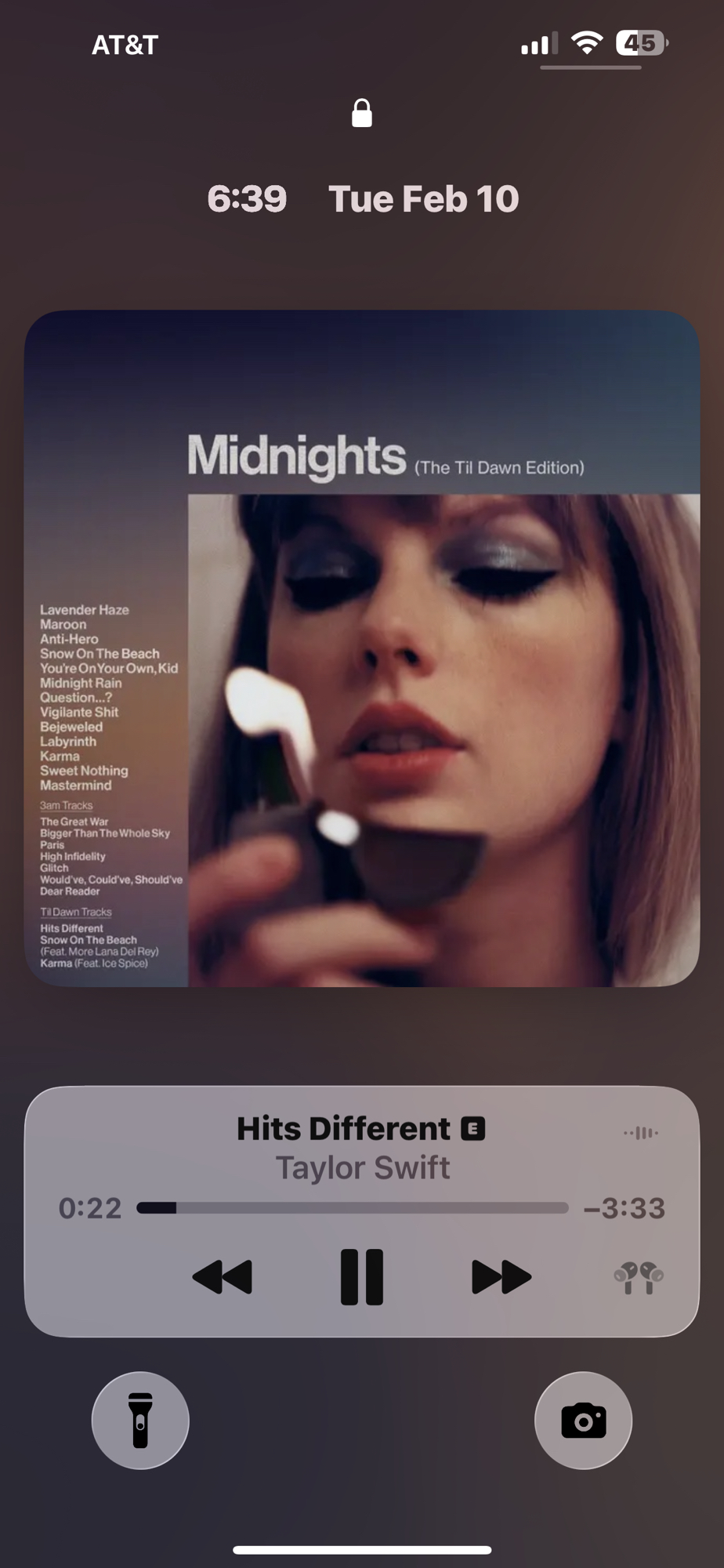Tap the playback progress bar
This screenshot has width=724, height=1568.
[353, 1207]
